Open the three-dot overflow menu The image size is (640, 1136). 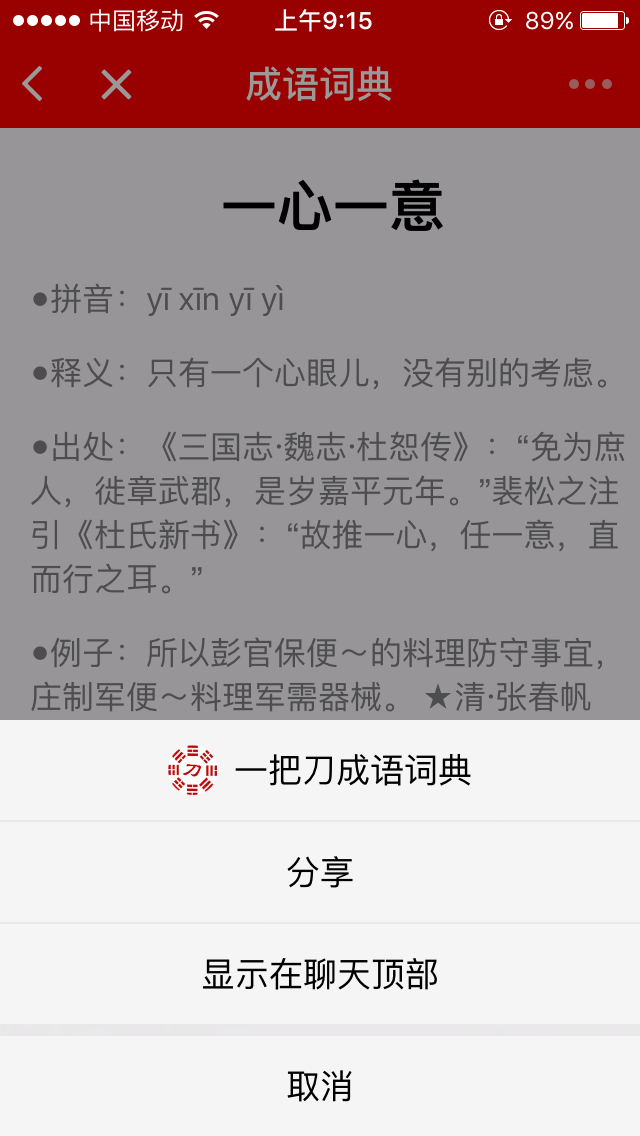(x=590, y=85)
